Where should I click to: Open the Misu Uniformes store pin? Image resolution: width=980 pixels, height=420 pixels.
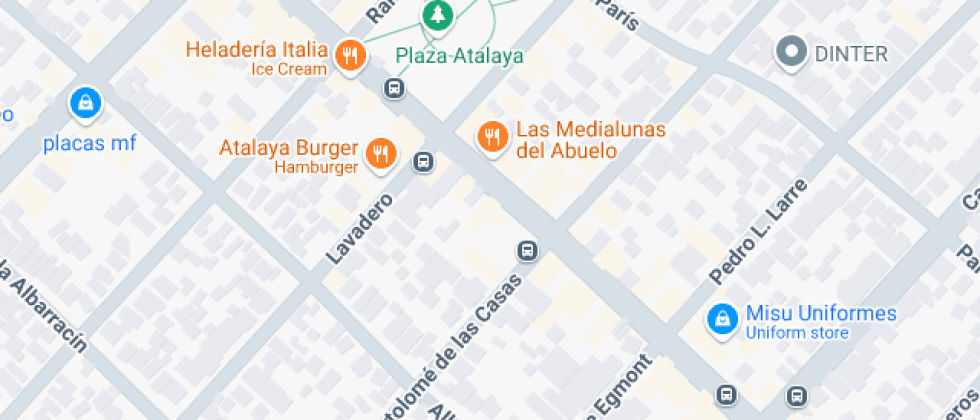click(x=720, y=319)
